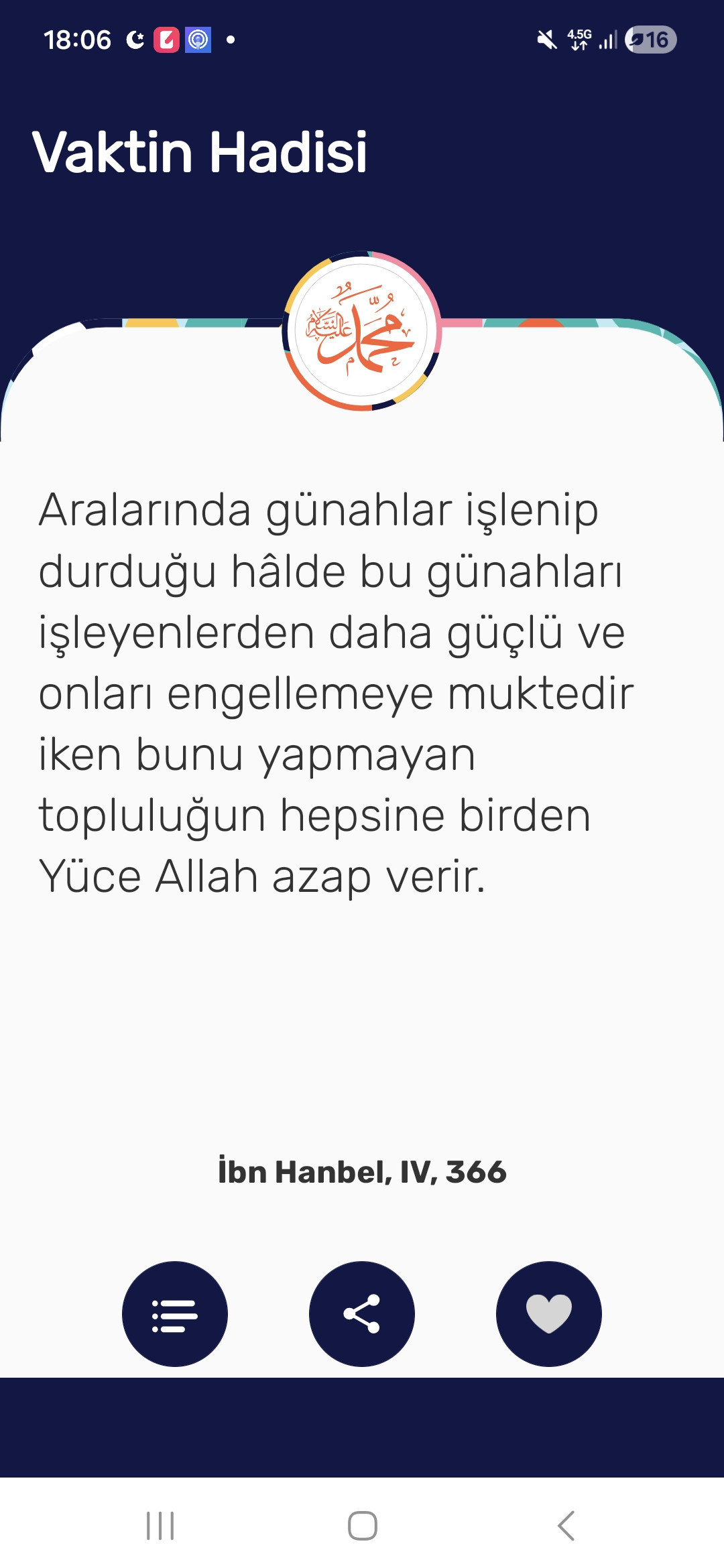Open the hadith list button

pyautogui.click(x=174, y=1314)
